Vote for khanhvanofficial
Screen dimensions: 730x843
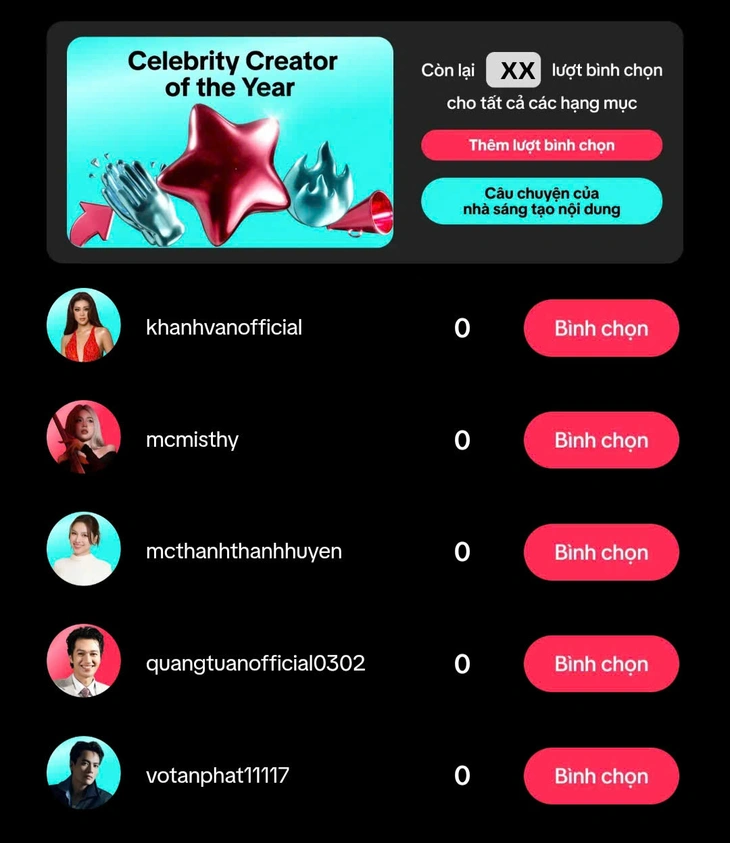[601, 328]
